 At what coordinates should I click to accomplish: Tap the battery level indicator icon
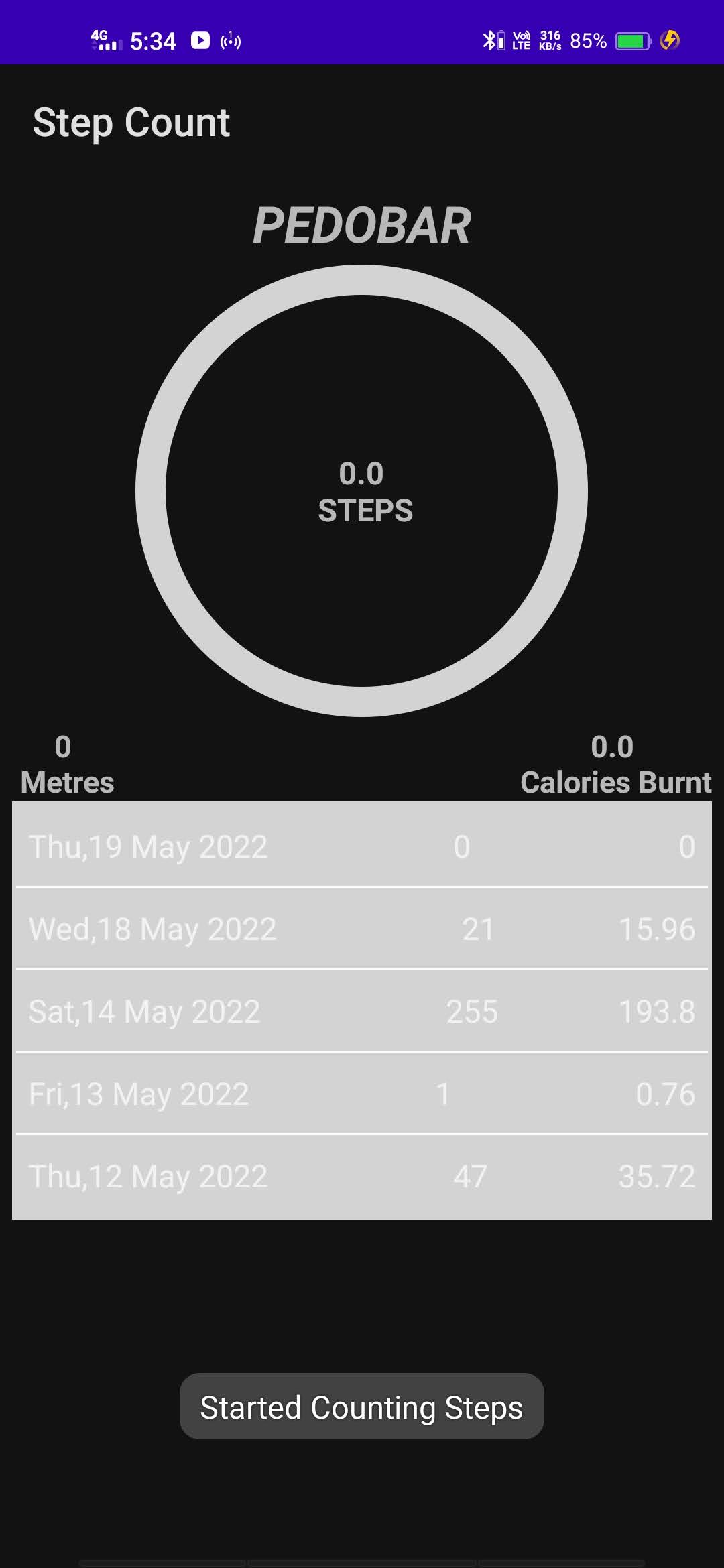coord(631,40)
